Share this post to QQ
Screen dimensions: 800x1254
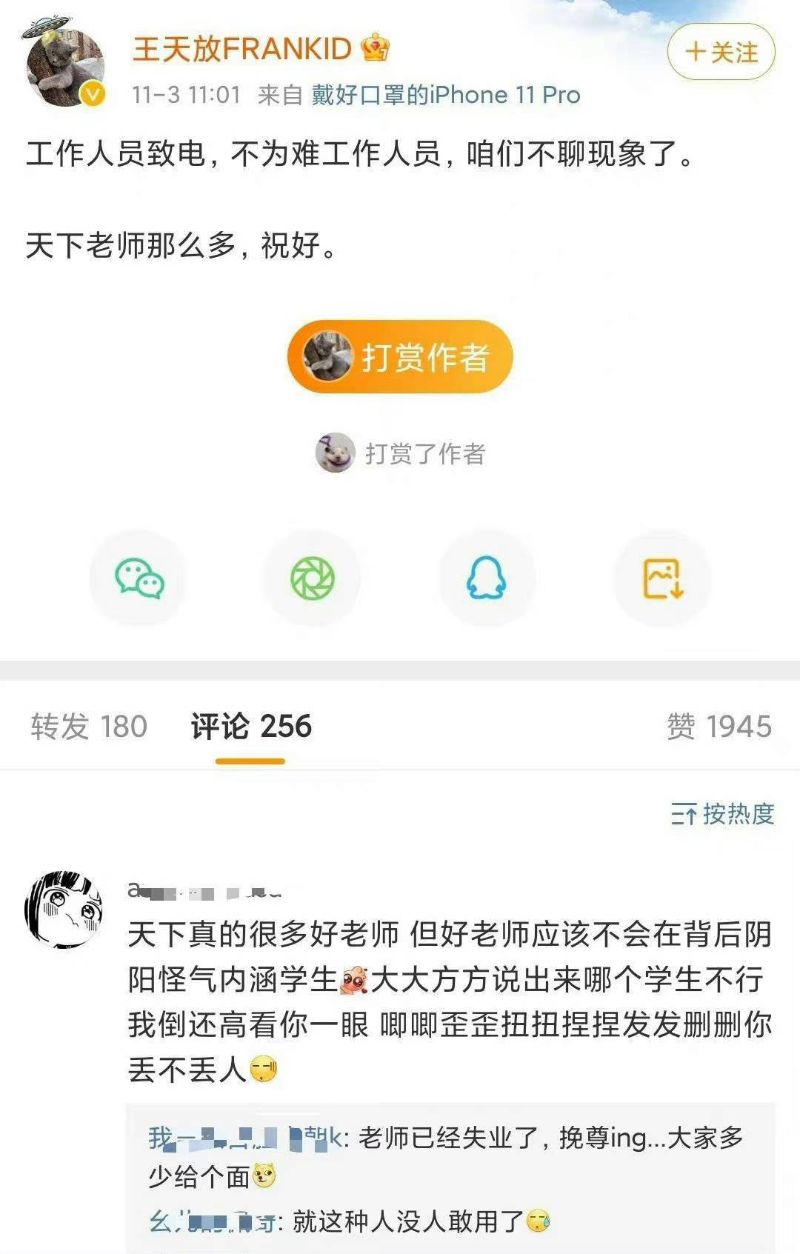tap(486, 579)
